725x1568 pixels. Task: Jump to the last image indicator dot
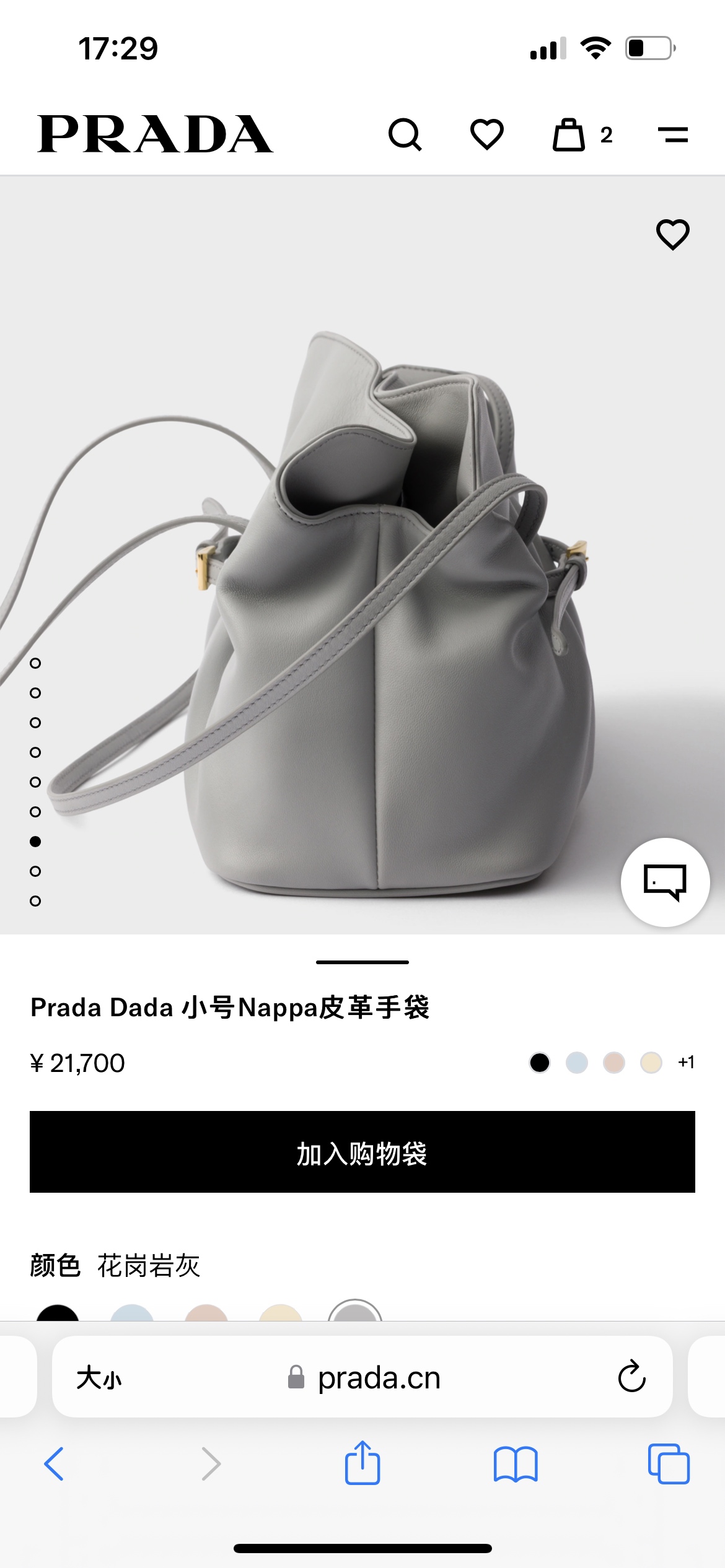point(35,901)
